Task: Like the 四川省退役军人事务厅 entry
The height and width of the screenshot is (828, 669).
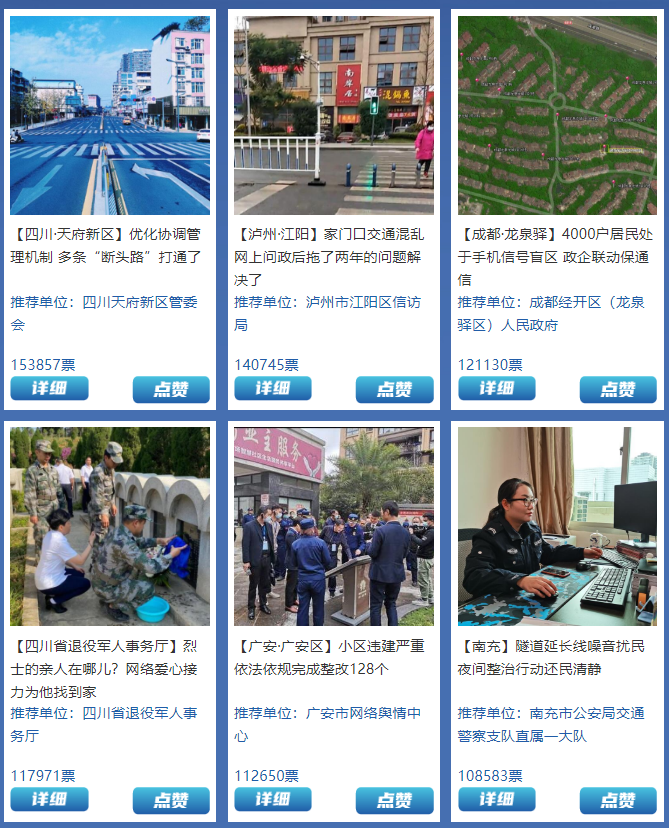Action: coord(171,800)
